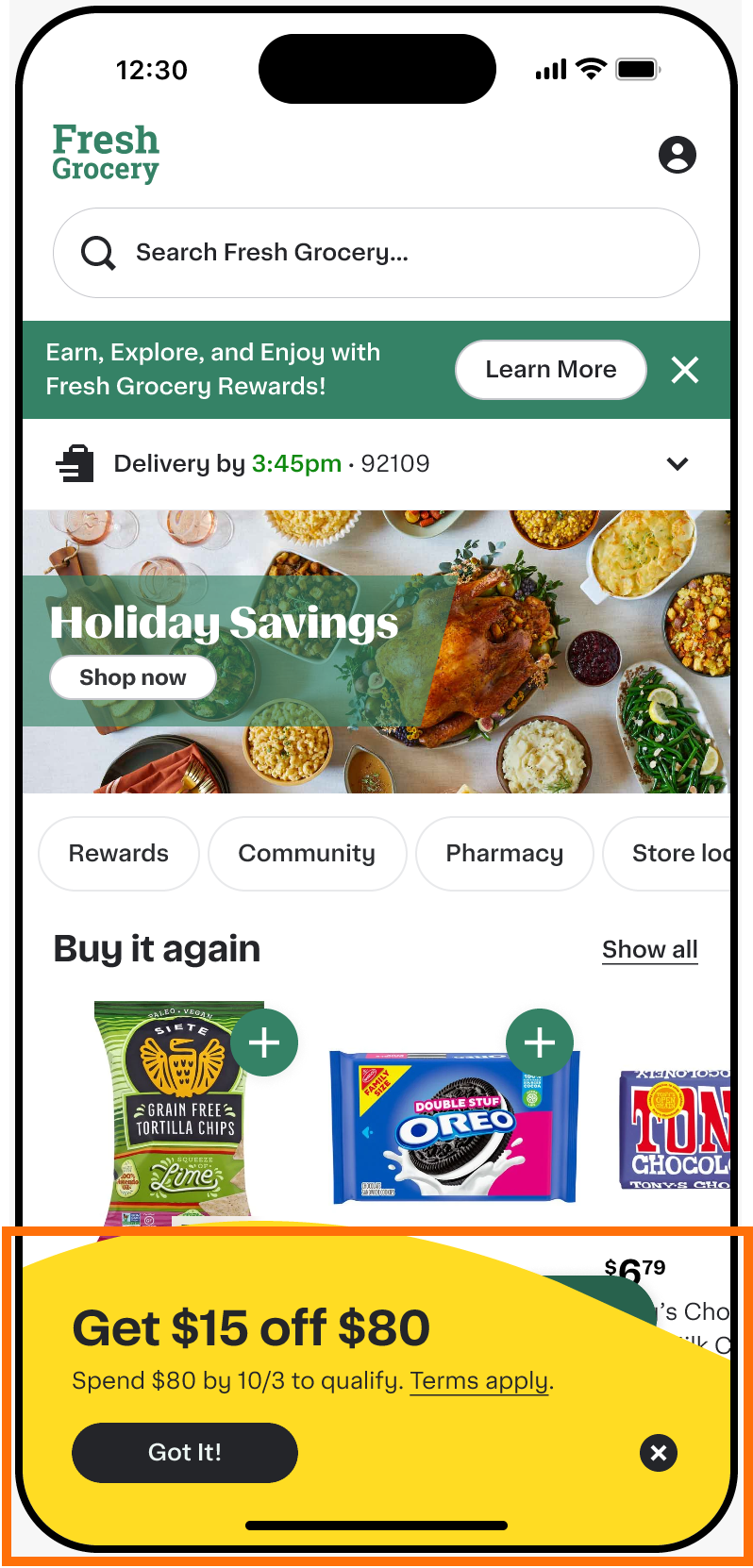This screenshot has height=1568, width=753.
Task: Add Siete tortilla chips to cart
Action: [265, 1043]
